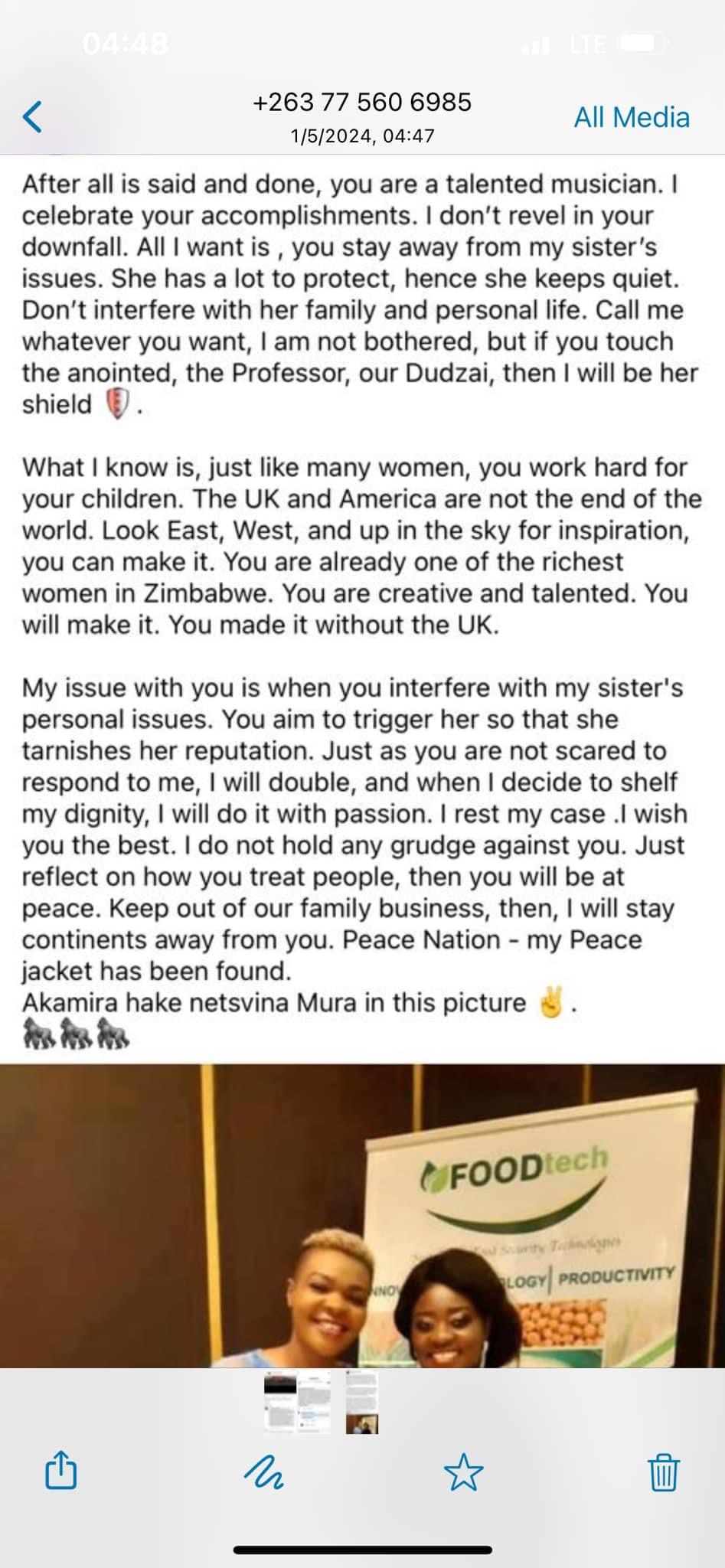Image resolution: width=725 pixels, height=1568 pixels.
Task: Star this media item
Action: coord(463,1471)
